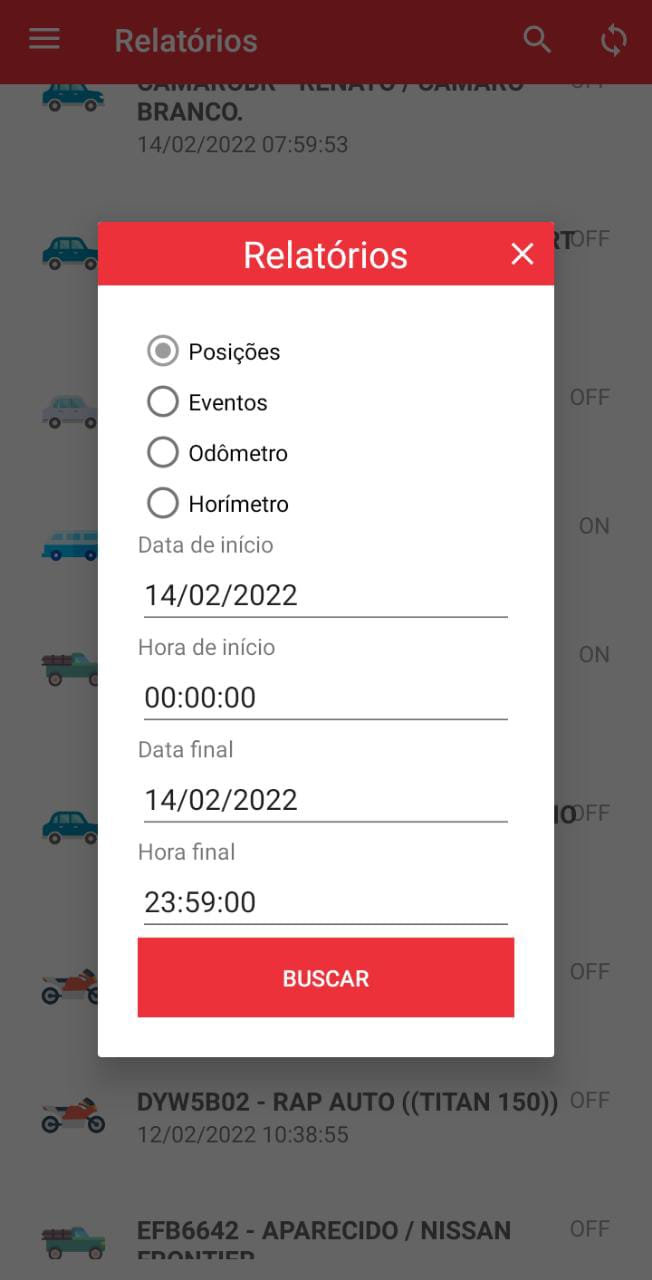The image size is (652, 1280).
Task: Close the Relatórios dialog
Action: (522, 254)
